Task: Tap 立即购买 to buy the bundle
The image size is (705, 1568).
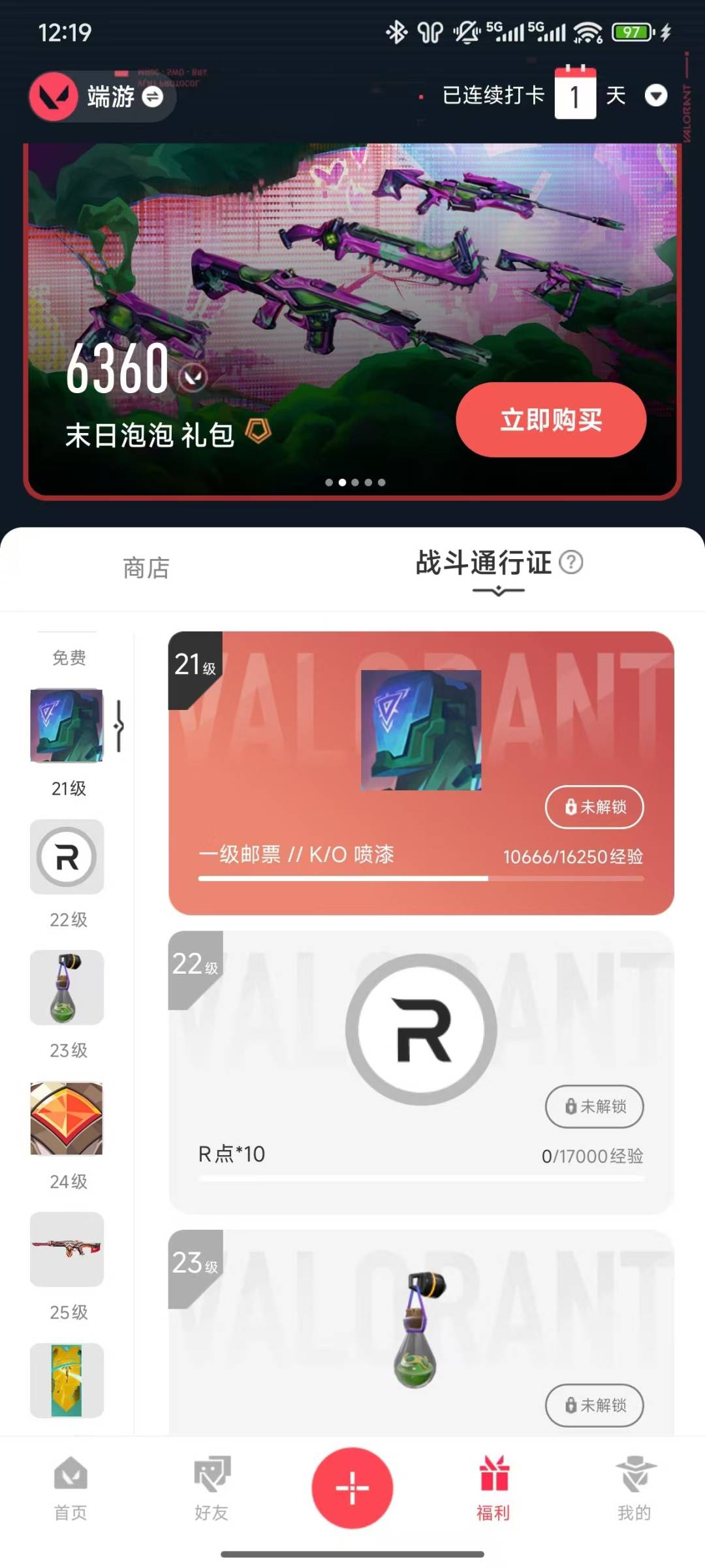Action: pos(550,419)
